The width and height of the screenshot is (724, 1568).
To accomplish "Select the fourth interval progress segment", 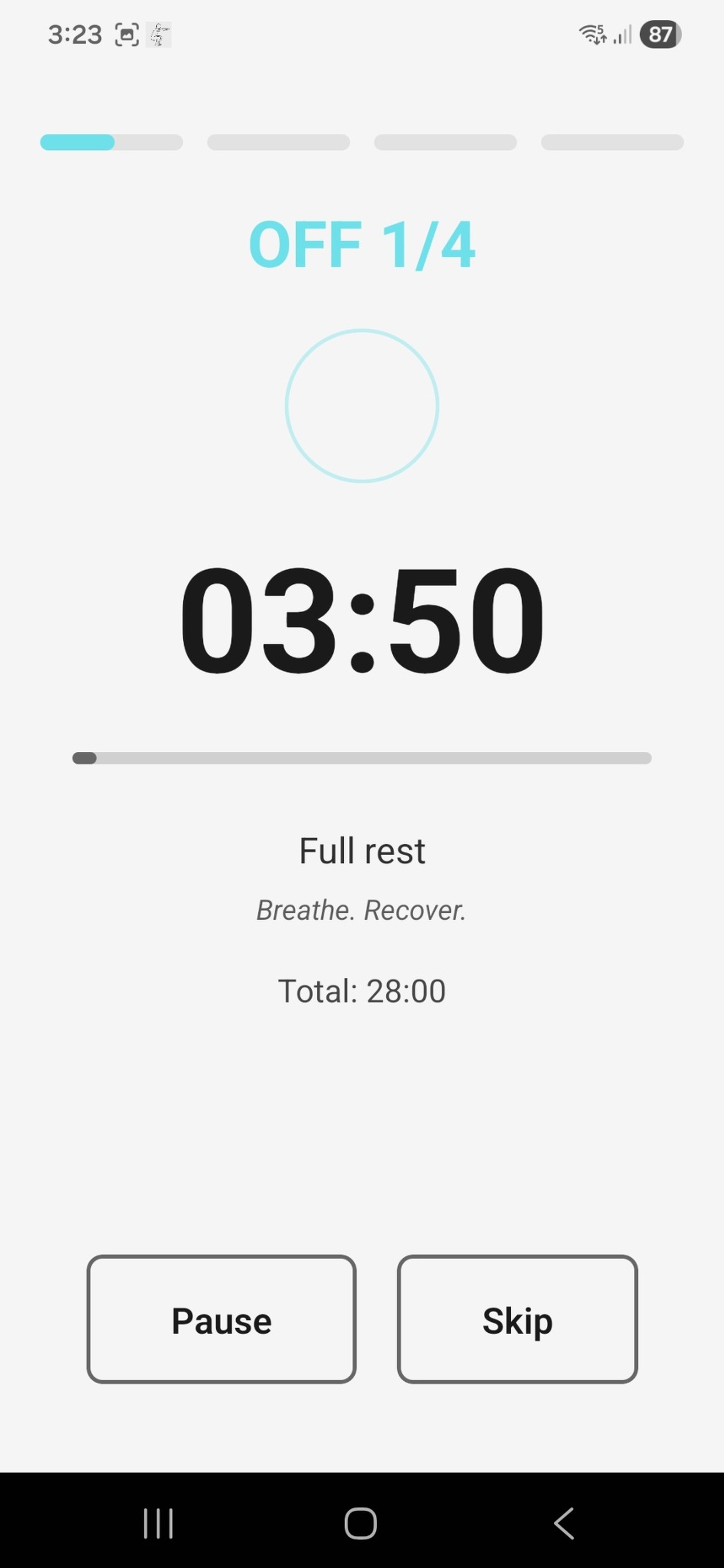I will click(612, 142).
